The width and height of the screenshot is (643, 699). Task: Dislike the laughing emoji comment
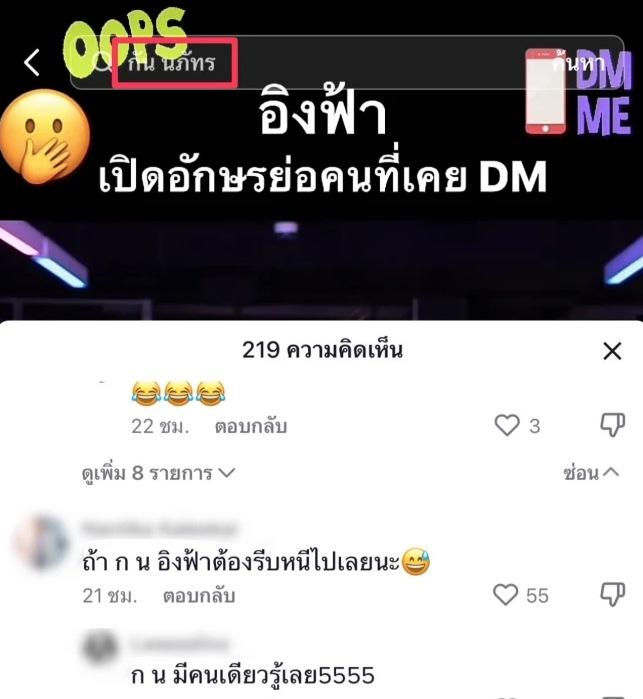point(611,426)
